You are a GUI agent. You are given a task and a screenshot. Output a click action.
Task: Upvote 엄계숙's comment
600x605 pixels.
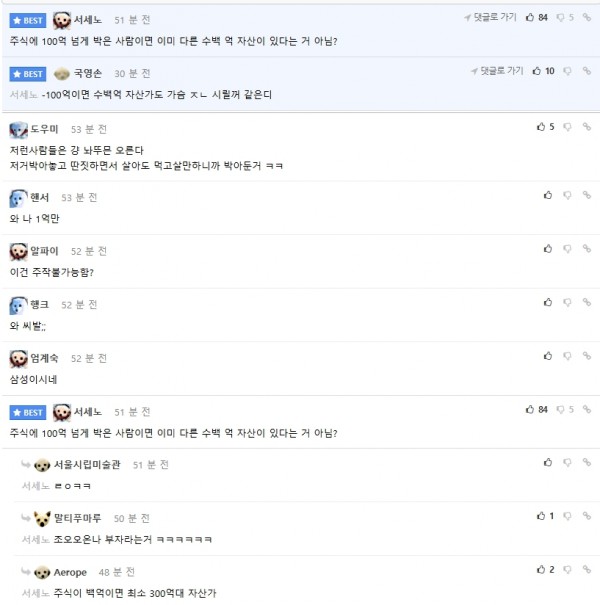(548, 356)
